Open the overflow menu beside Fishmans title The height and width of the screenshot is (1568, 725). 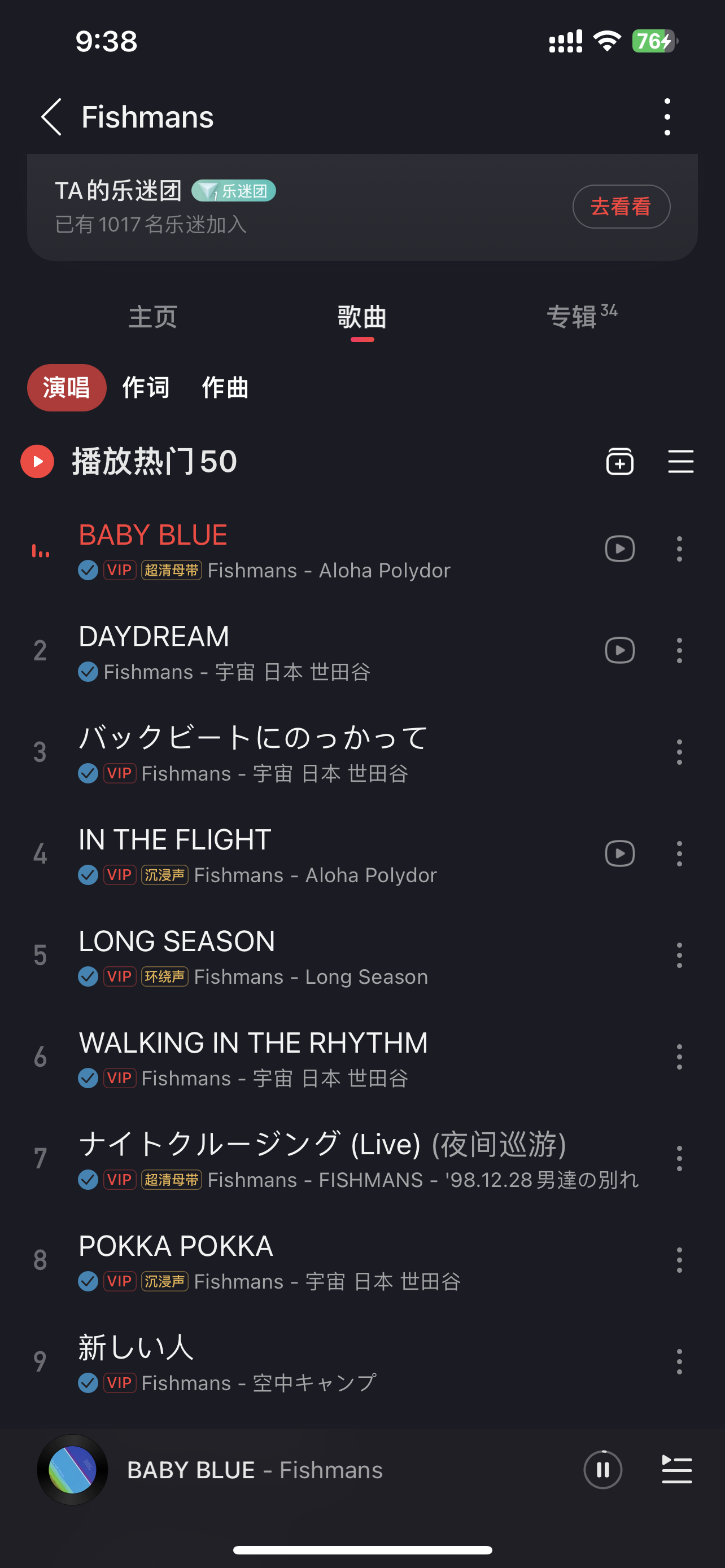pos(667,117)
